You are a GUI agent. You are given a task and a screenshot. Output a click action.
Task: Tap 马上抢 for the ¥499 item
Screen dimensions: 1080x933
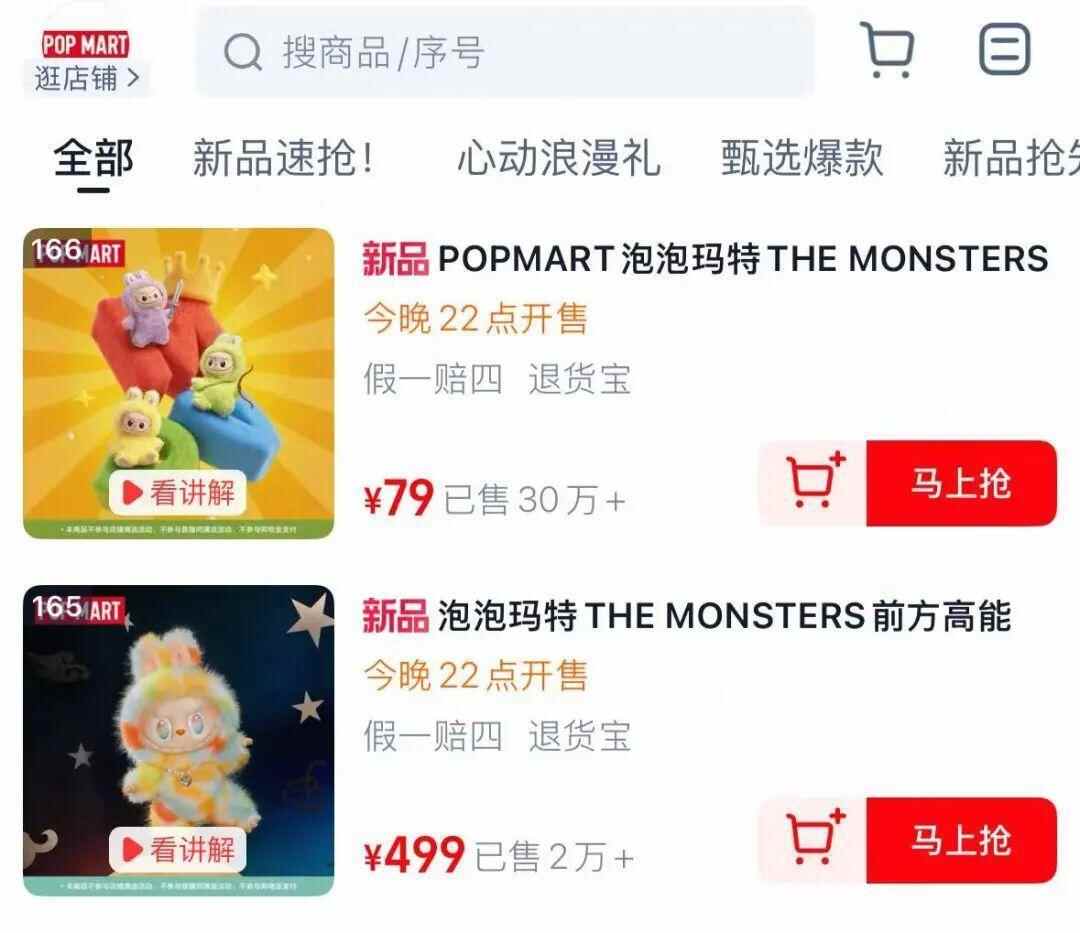(x=960, y=840)
